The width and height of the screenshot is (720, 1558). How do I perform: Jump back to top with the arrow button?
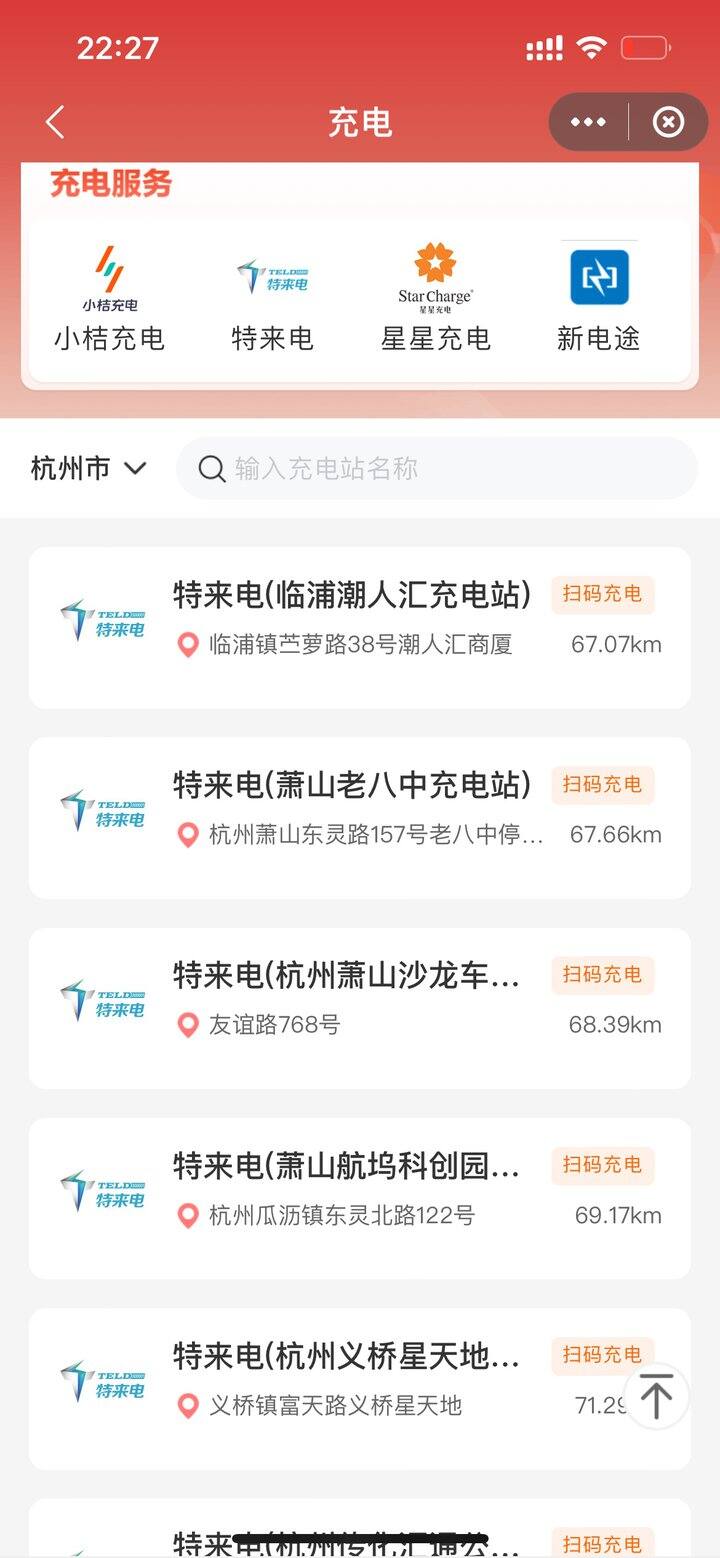tap(656, 1396)
